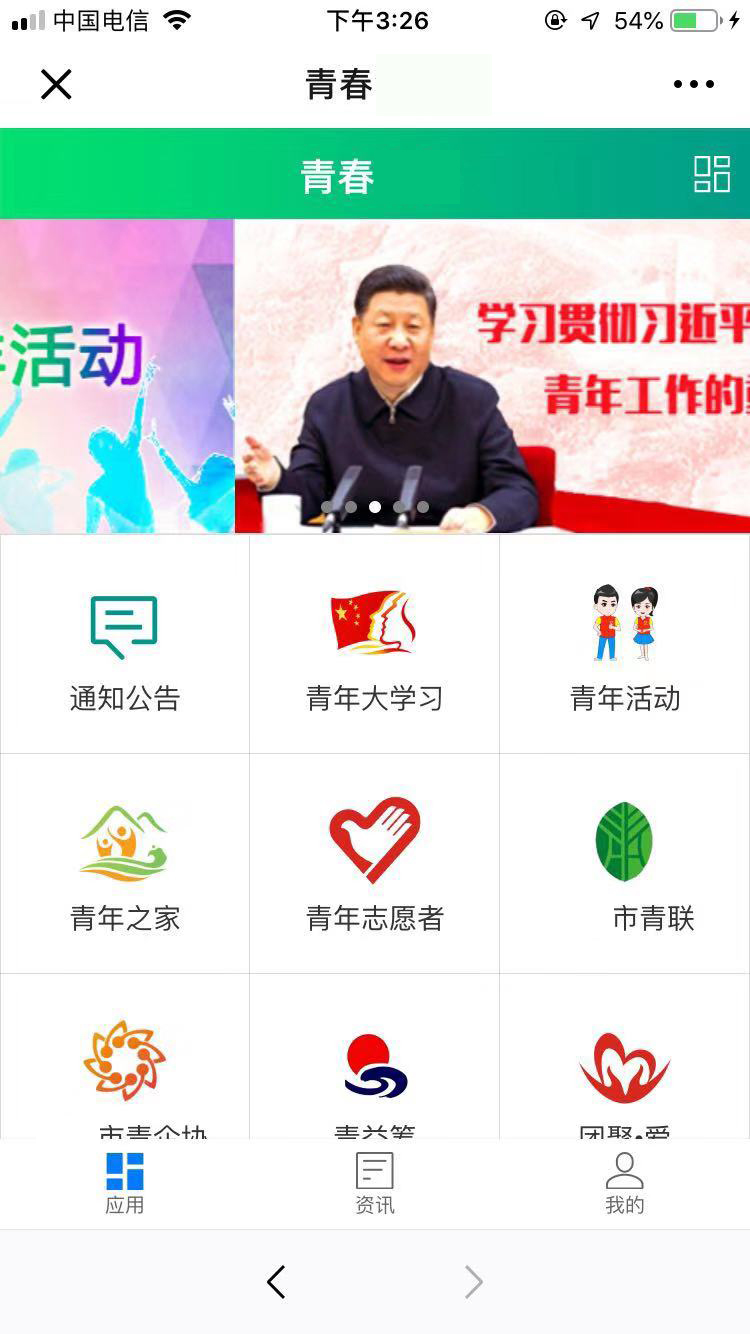Open the three-dot overflow menu
The width and height of the screenshot is (750, 1334).
693,85
